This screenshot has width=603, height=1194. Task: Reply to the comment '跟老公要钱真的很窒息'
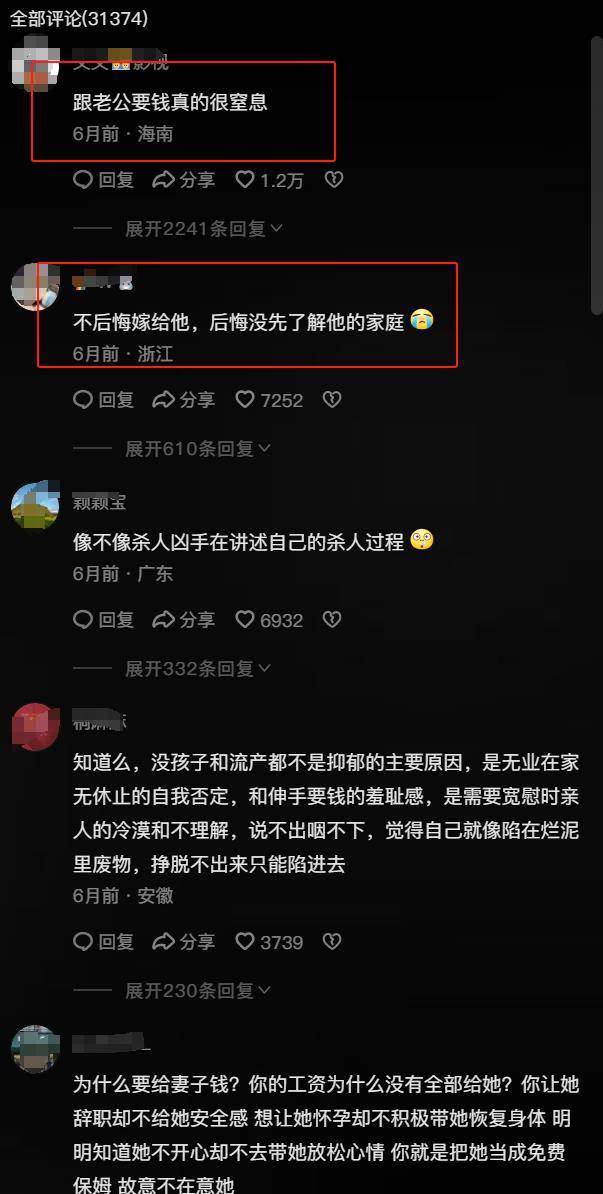pyautogui.click(x=104, y=180)
